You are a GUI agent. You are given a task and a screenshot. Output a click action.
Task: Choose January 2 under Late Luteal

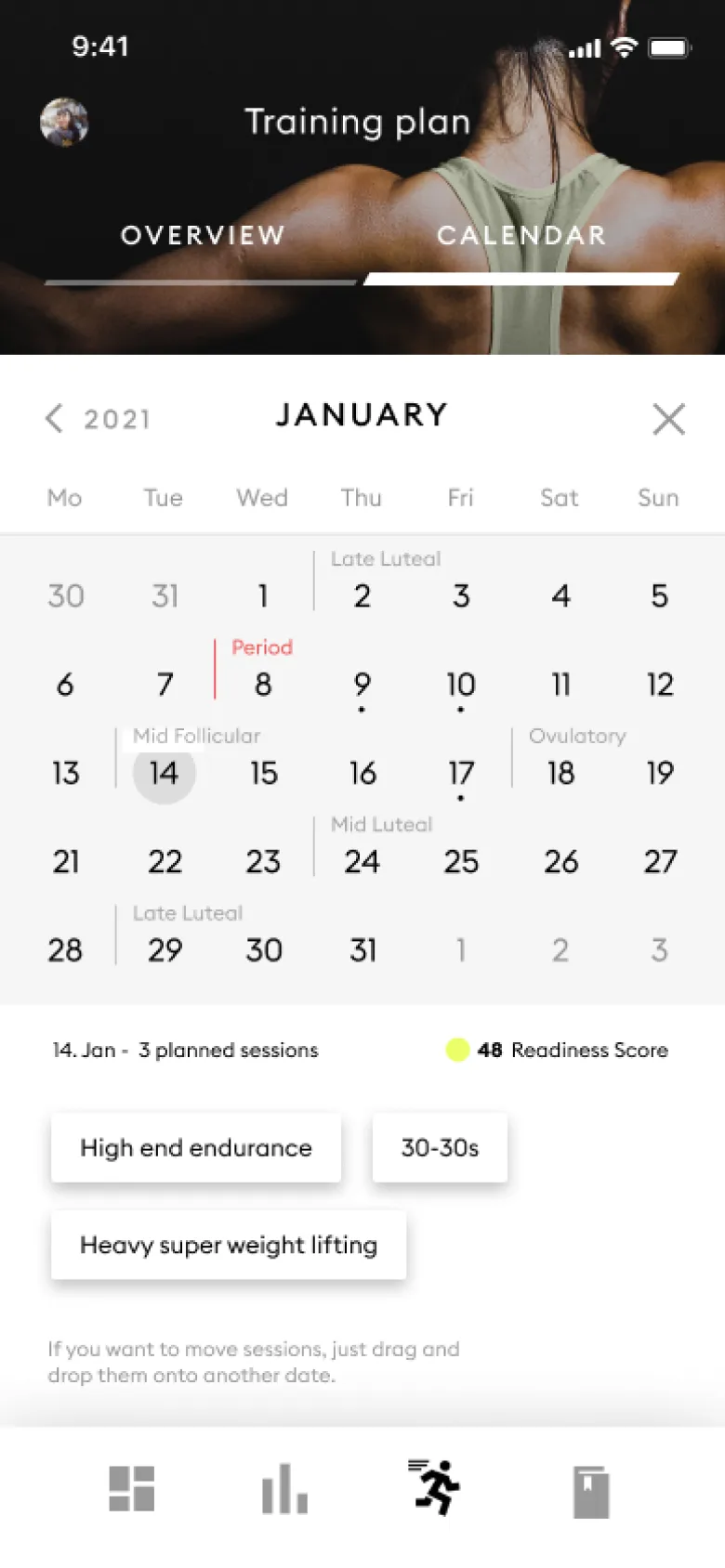[362, 595]
